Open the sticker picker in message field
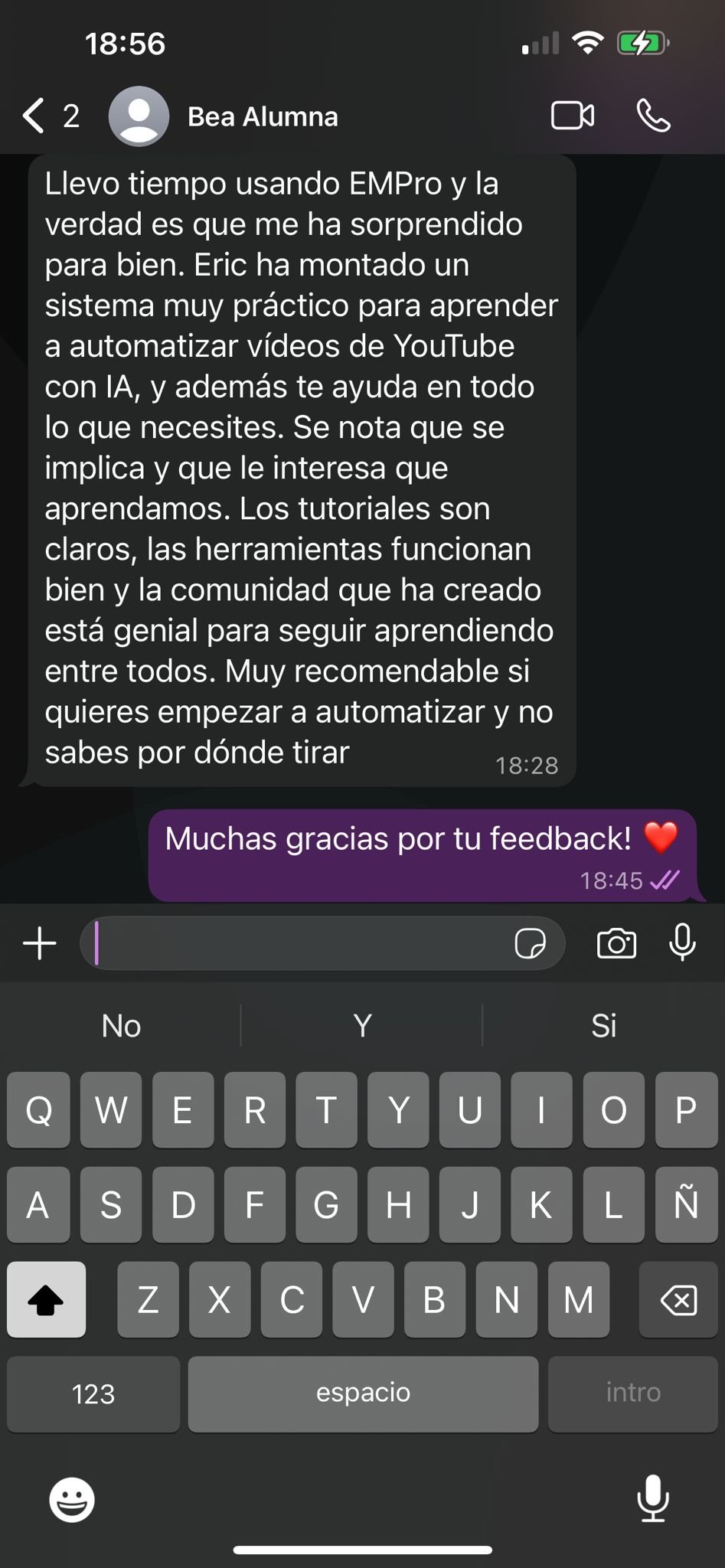The image size is (725, 1568). point(530,943)
